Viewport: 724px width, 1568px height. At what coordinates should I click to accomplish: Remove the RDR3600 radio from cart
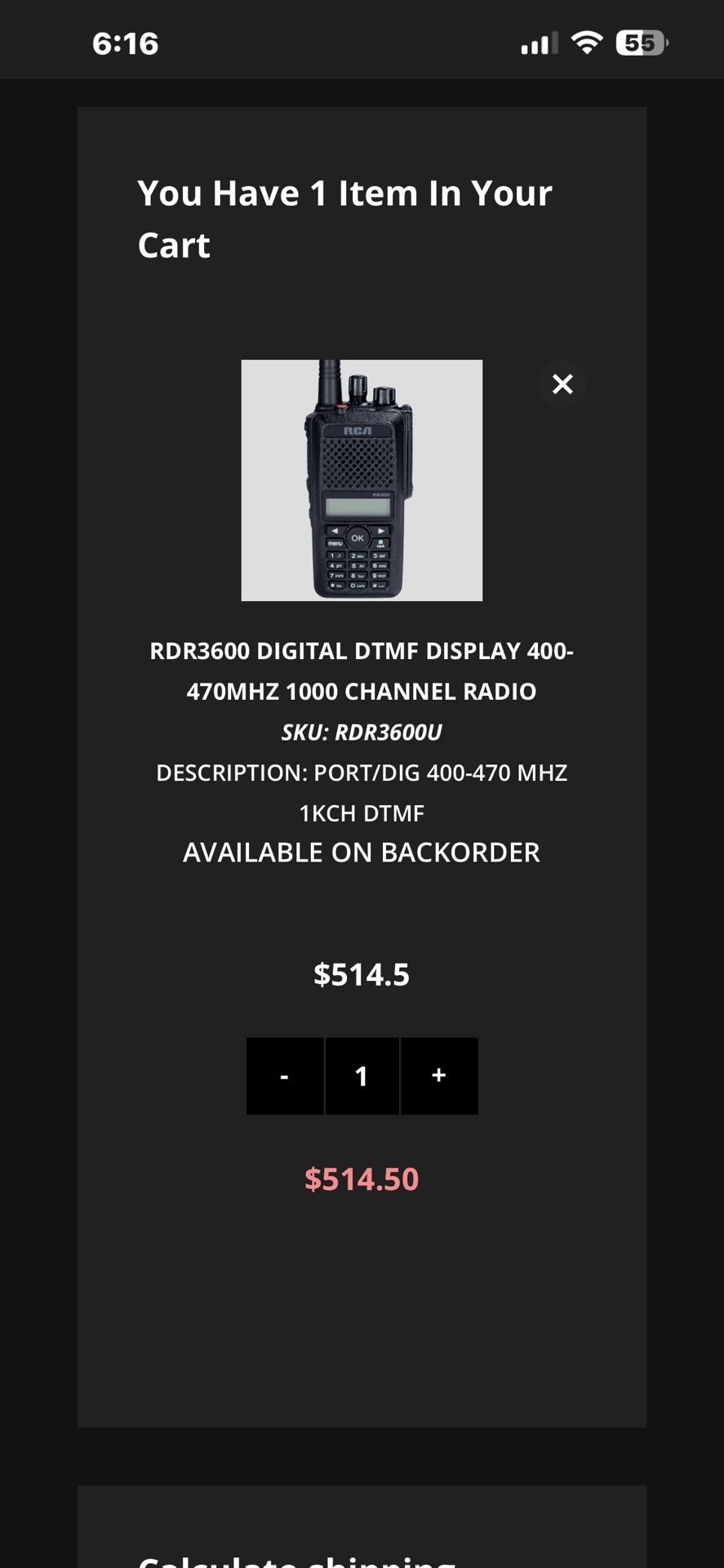click(x=562, y=384)
